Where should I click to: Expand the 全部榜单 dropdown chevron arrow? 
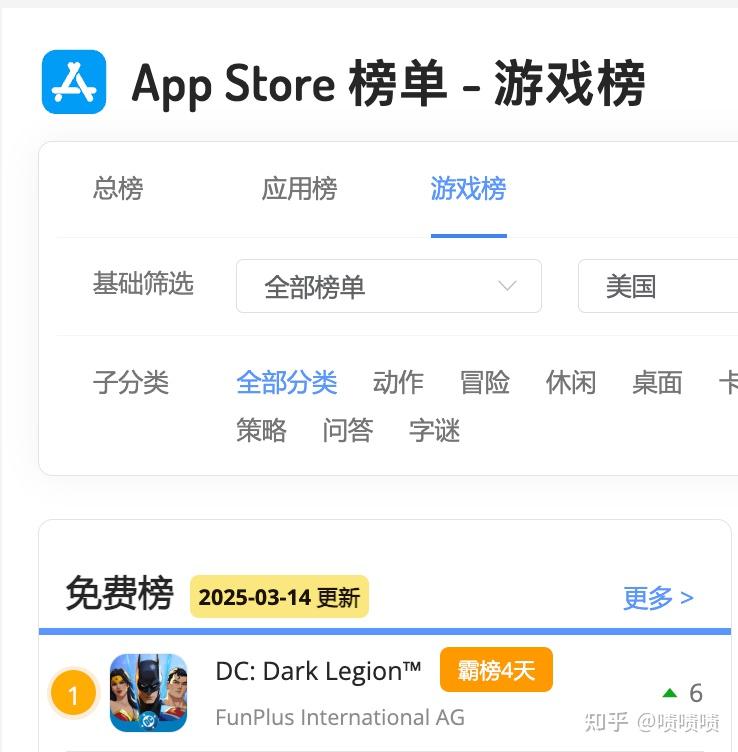508,286
